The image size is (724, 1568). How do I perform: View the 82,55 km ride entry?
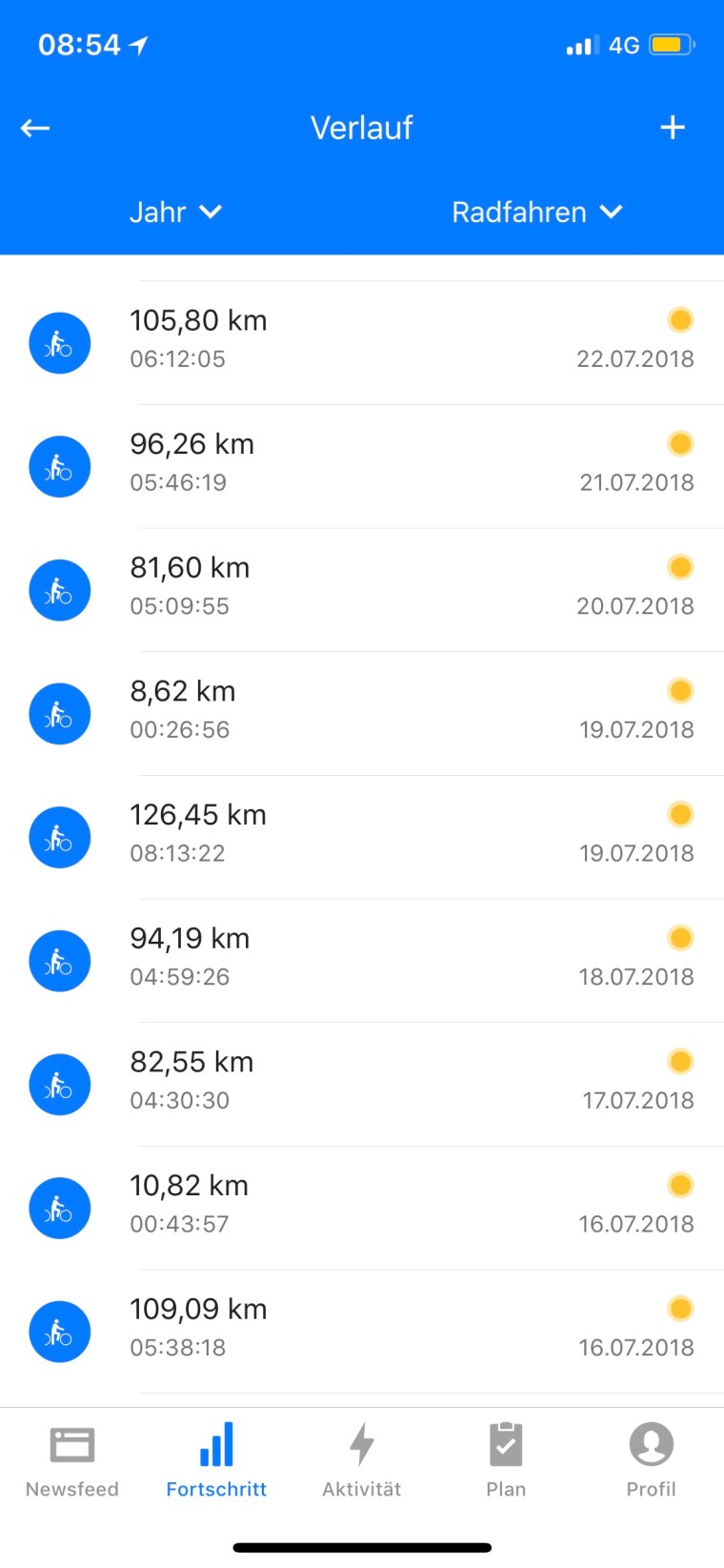point(362,1083)
